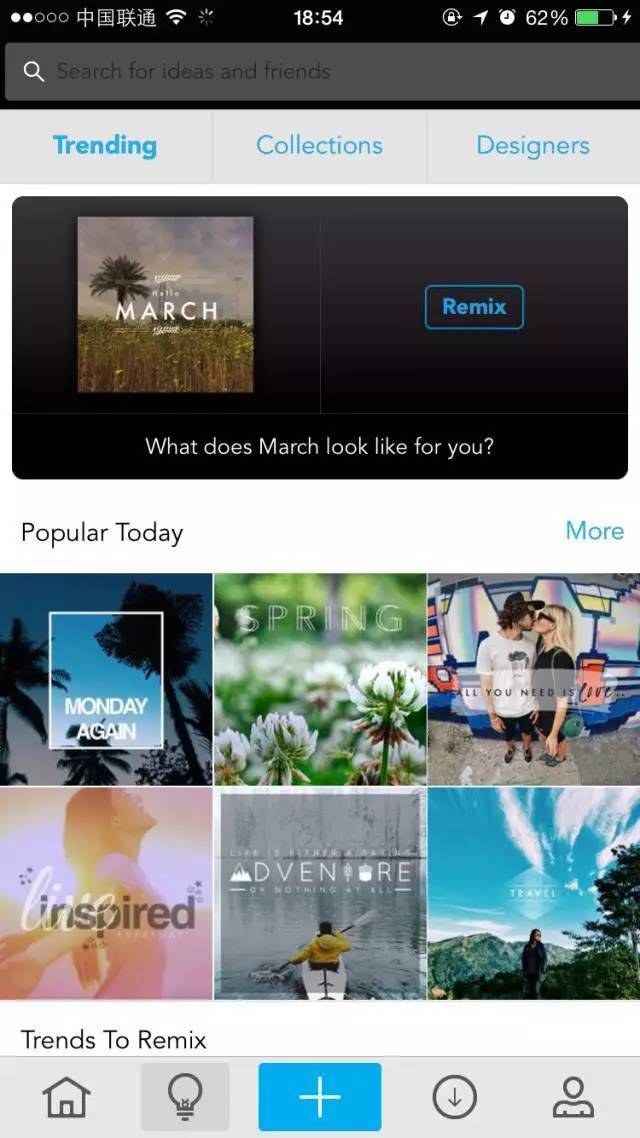Select the Trending tab
Viewport: 640px width, 1138px height.
coord(105,146)
